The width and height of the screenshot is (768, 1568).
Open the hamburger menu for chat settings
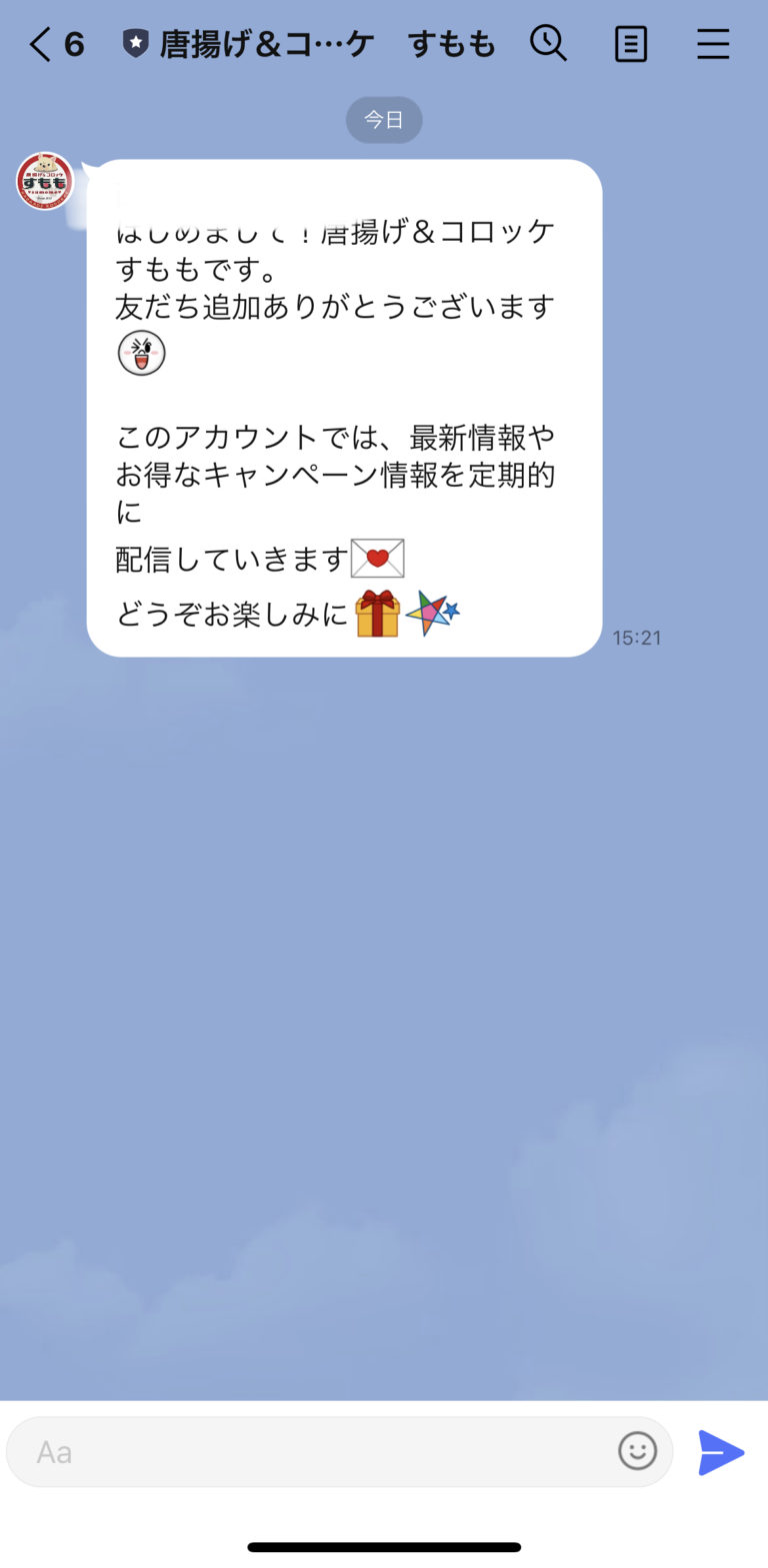713,44
